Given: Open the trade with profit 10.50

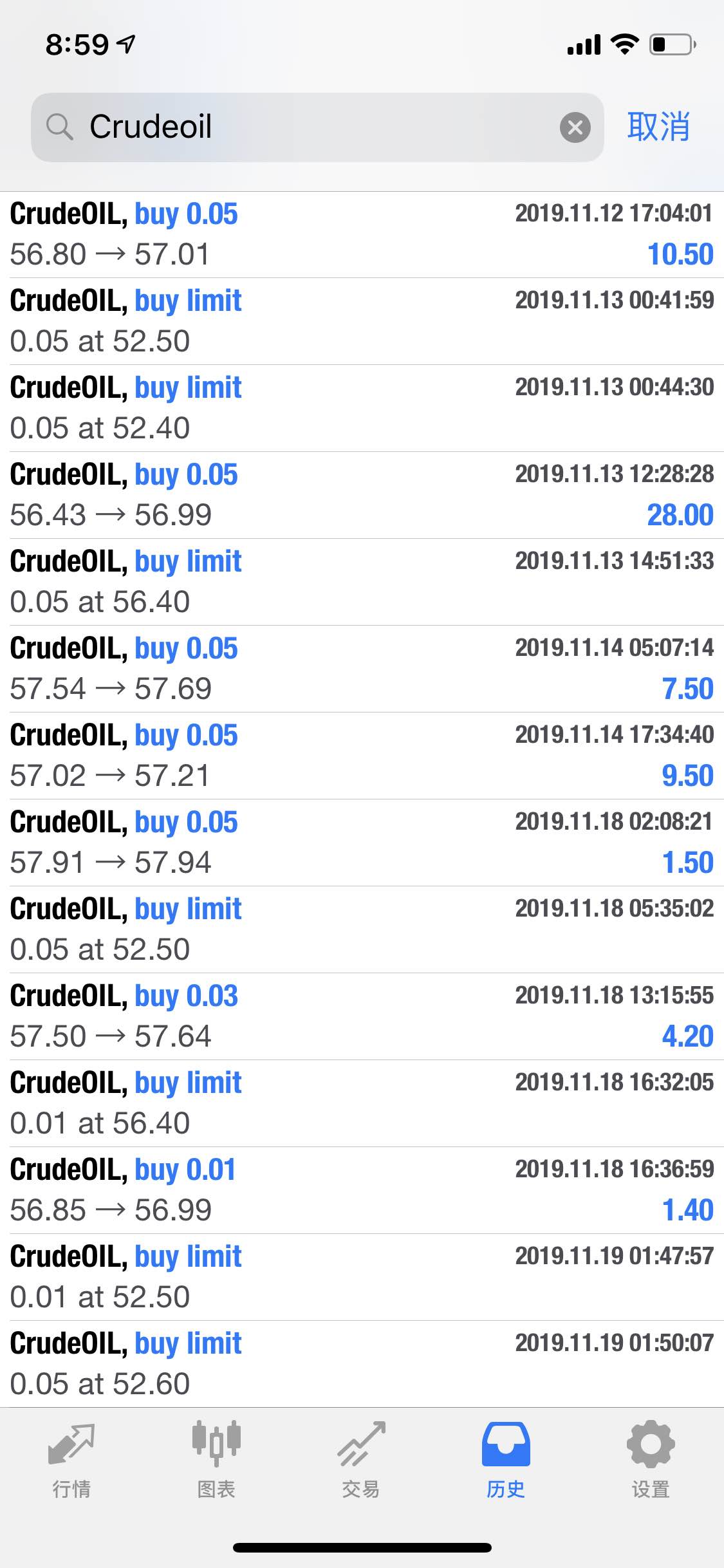Looking at the screenshot, I should click(x=362, y=235).
